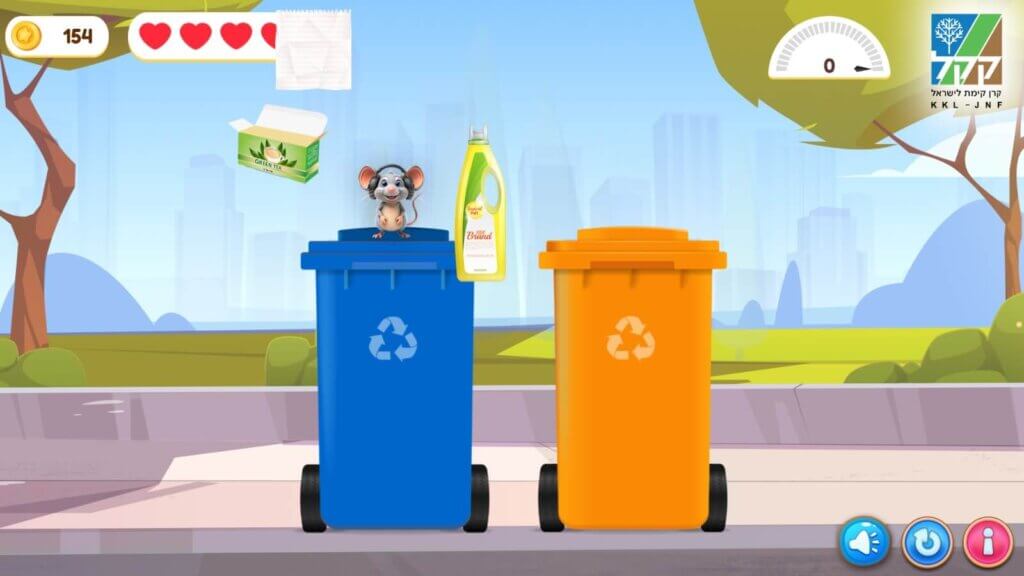Select the blue recycling bin

(394, 380)
